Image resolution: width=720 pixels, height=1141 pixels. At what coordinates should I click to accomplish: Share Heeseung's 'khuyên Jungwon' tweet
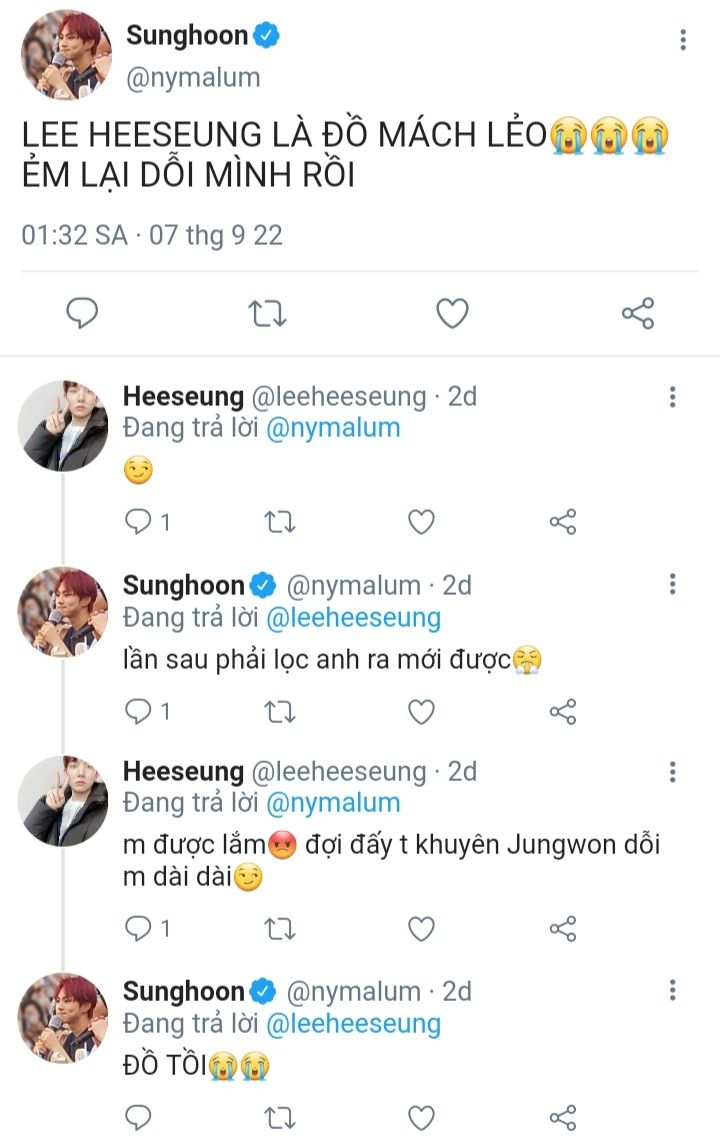563,928
